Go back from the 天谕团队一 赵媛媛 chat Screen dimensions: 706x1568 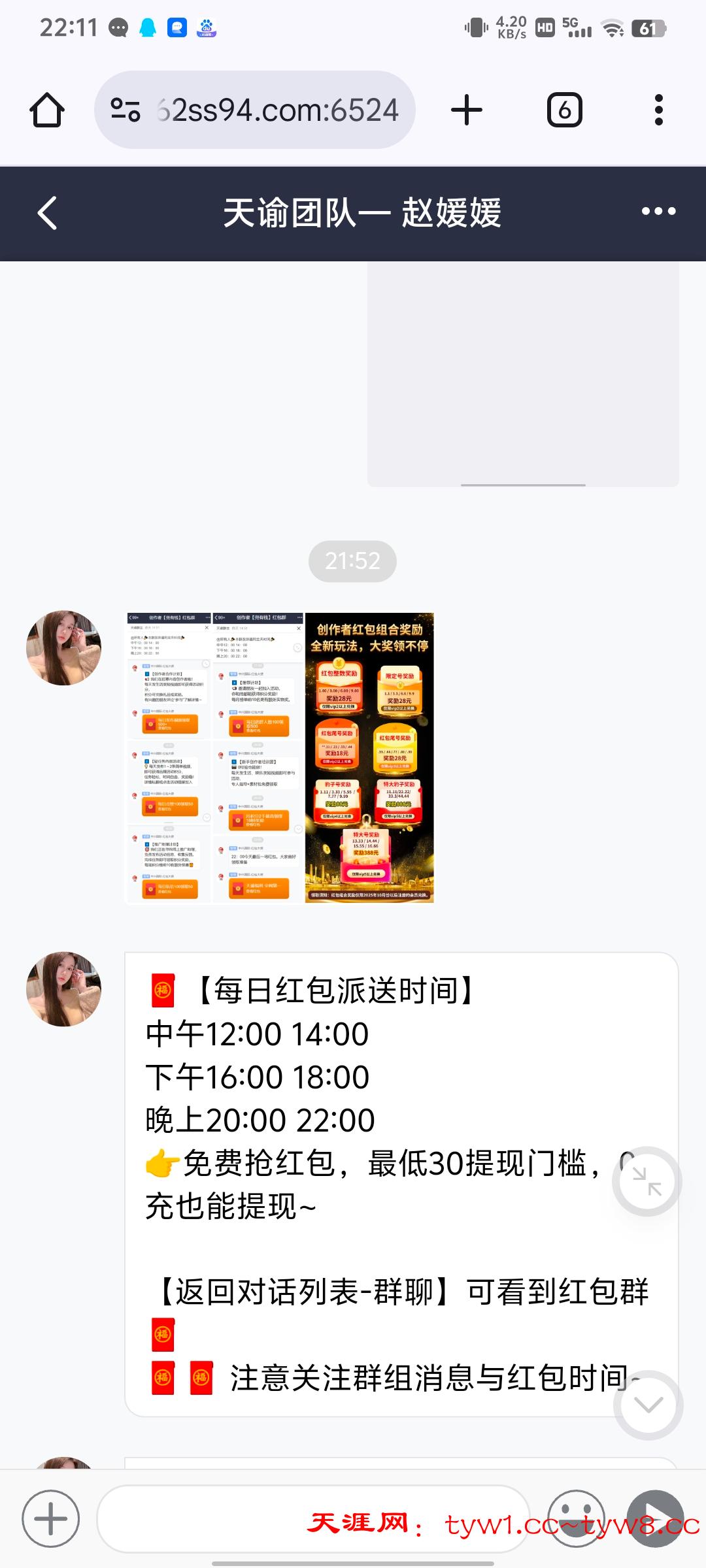(47, 213)
